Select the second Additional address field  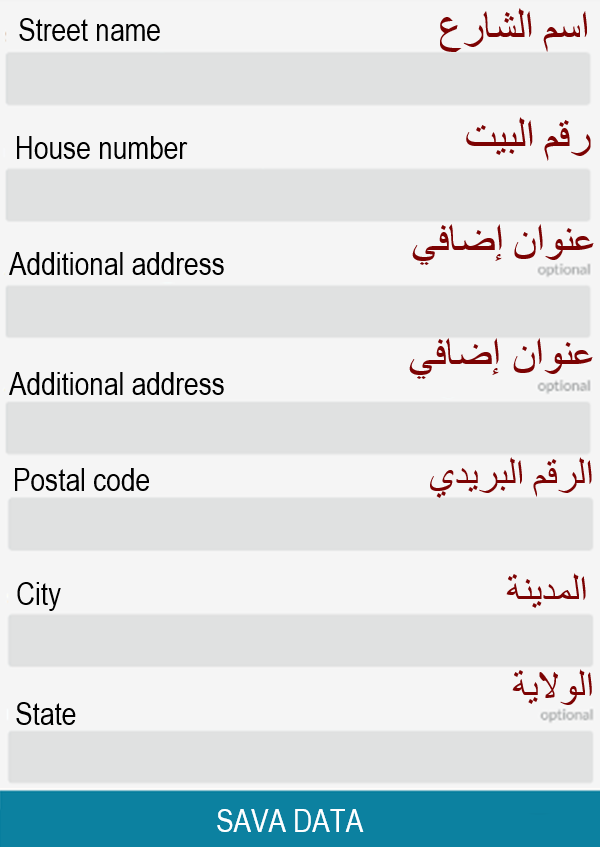(298, 428)
